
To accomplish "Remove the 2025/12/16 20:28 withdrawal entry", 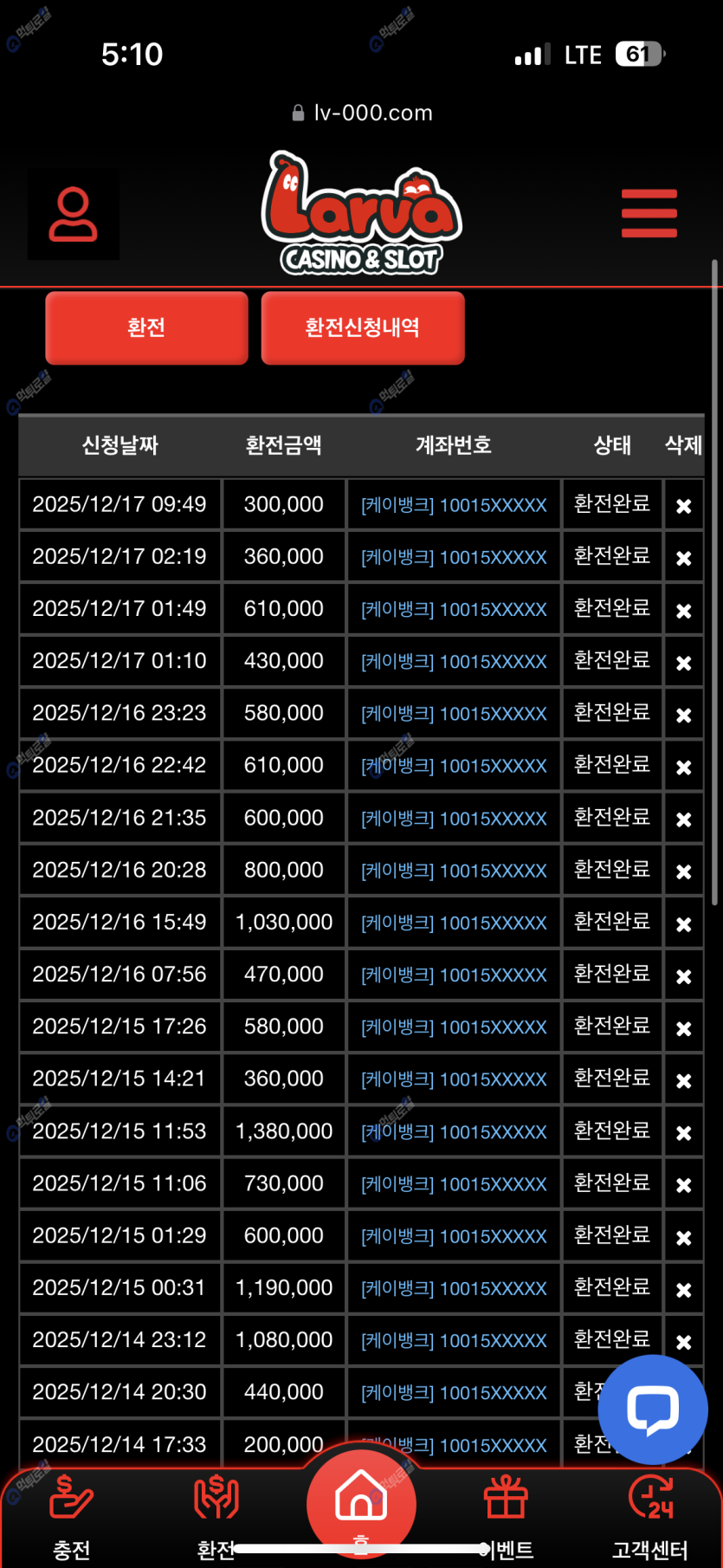I will tap(683, 871).
